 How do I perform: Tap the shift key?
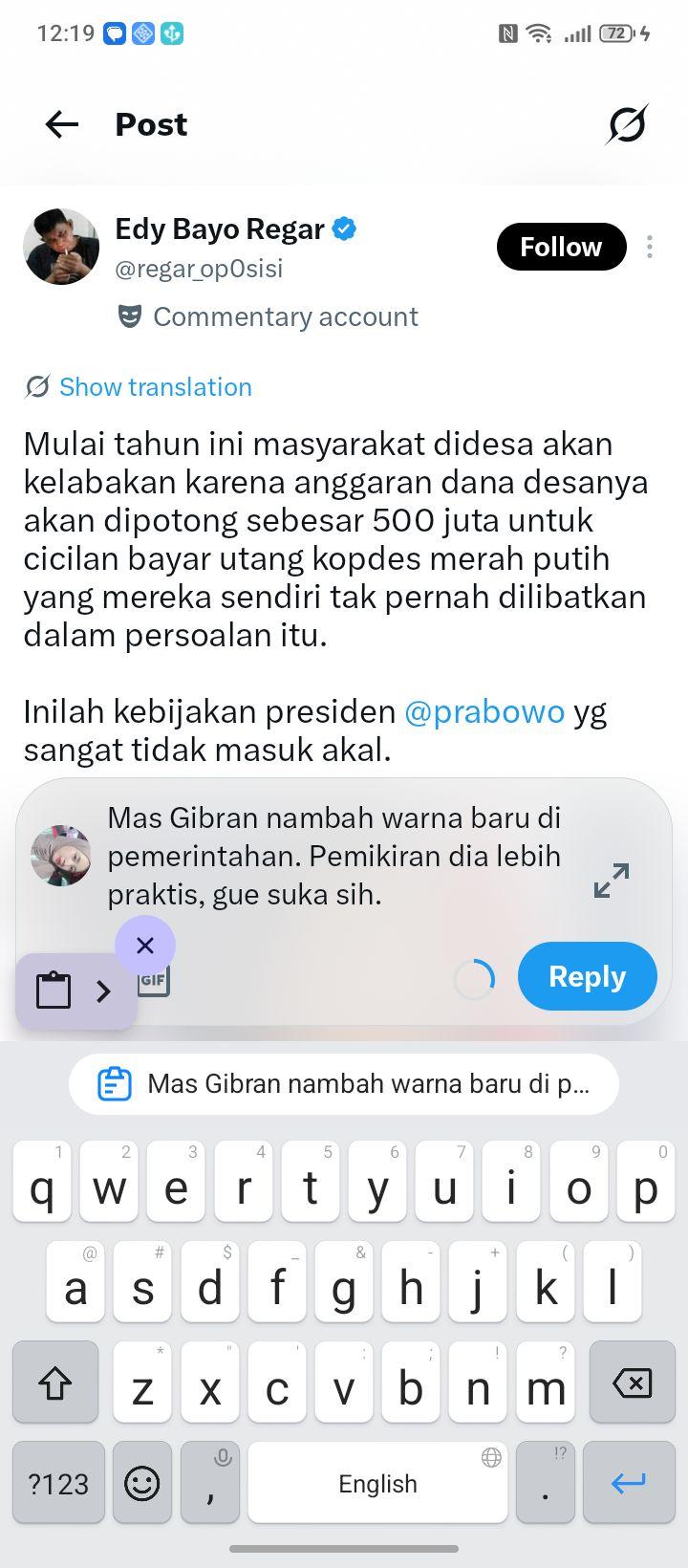pyautogui.click(x=55, y=1383)
